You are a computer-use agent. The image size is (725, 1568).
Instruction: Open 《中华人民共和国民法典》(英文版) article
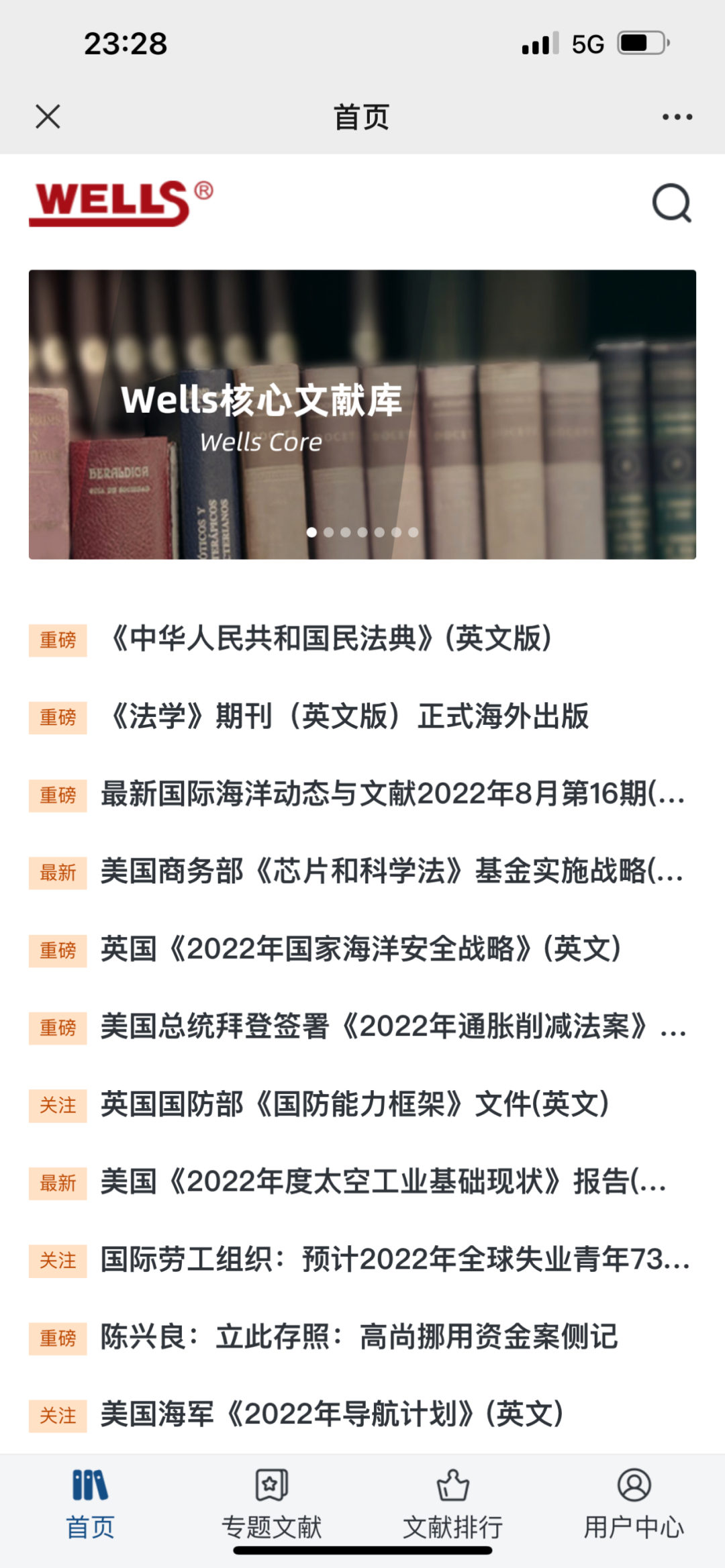pyautogui.click(x=332, y=638)
